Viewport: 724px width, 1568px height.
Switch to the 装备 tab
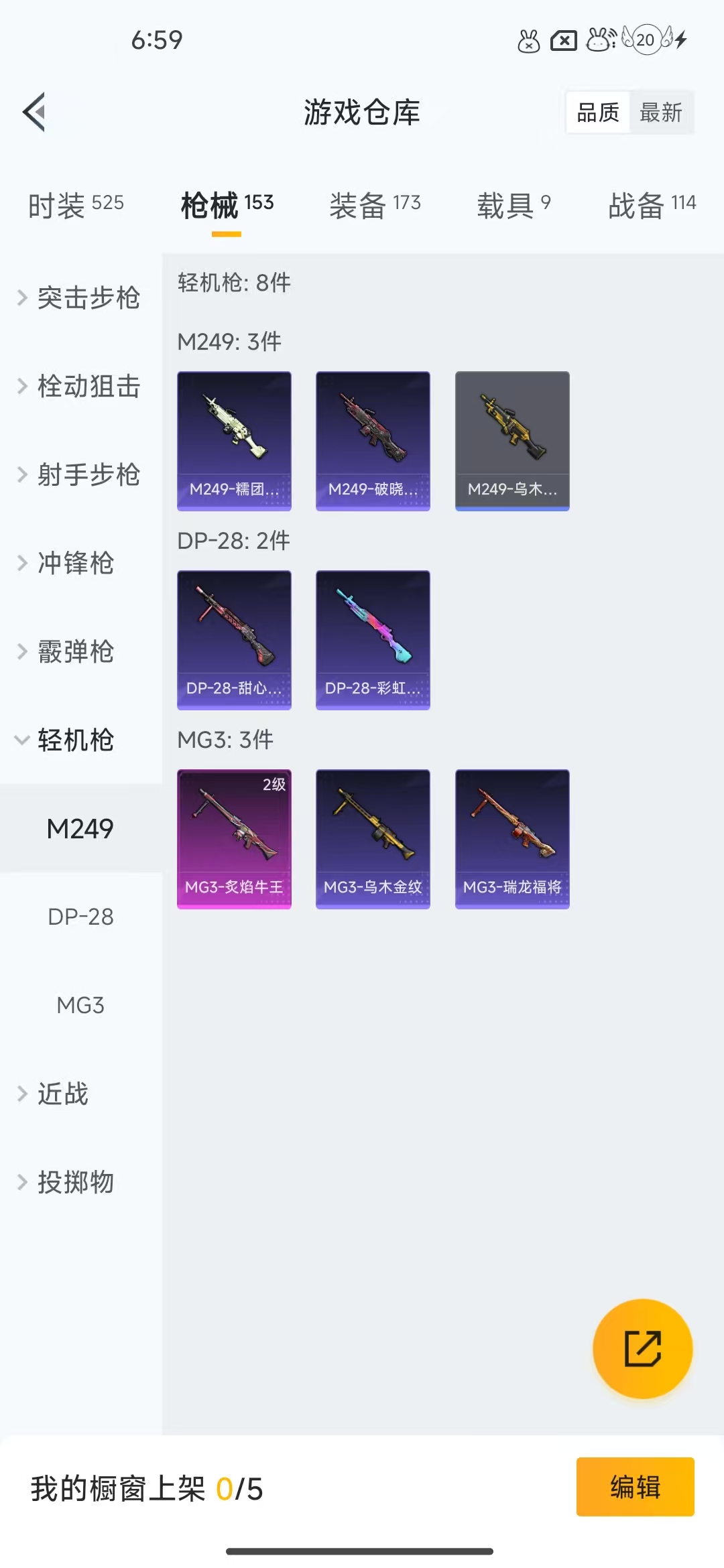(375, 205)
